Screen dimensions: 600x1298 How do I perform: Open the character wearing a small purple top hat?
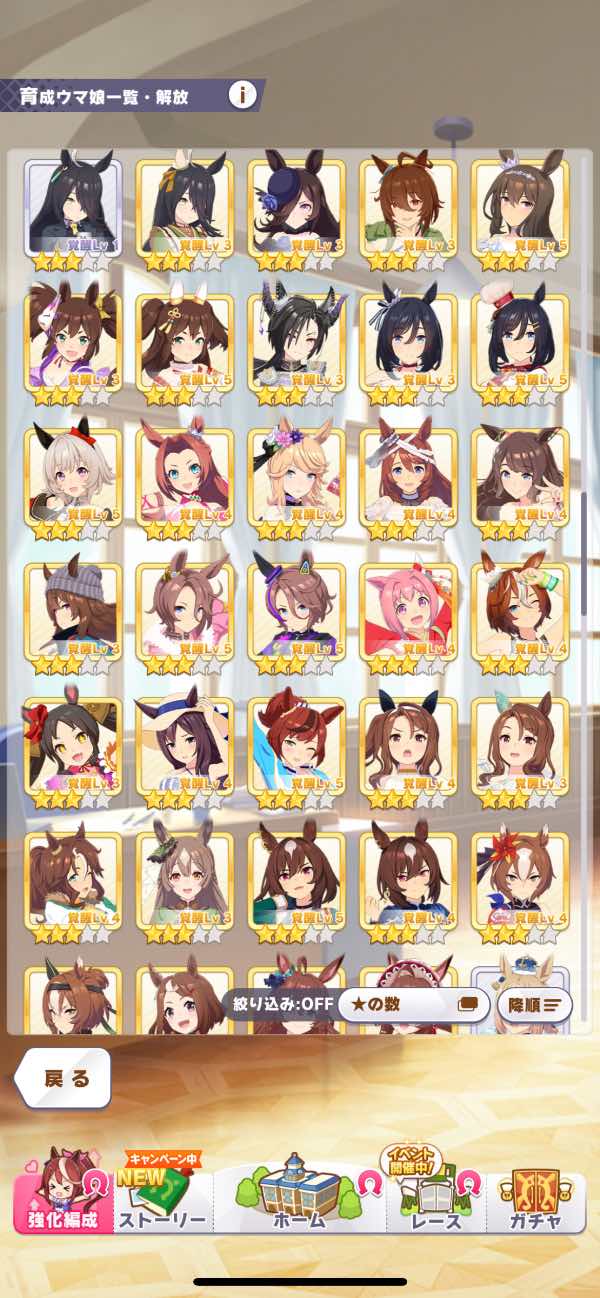(x=296, y=207)
